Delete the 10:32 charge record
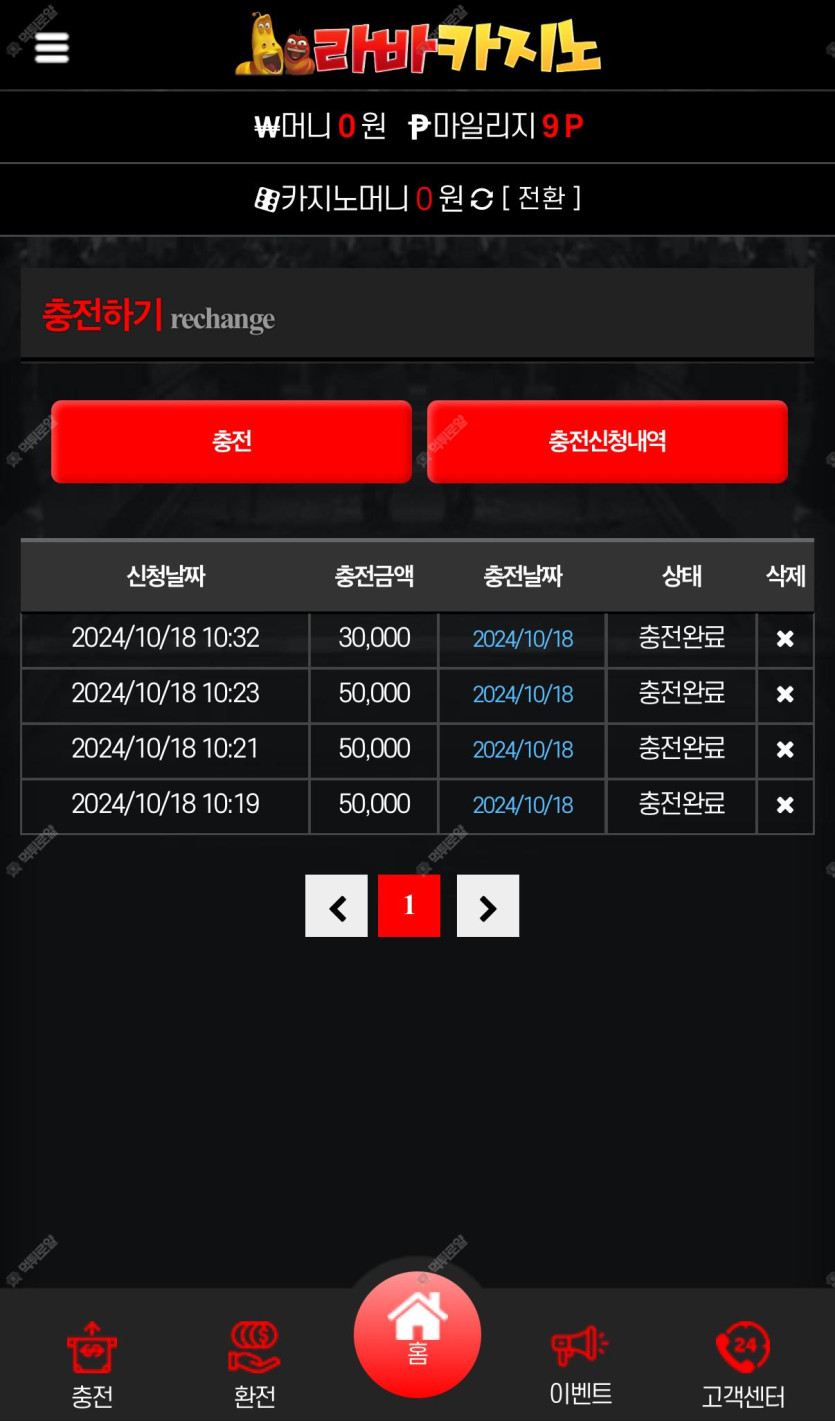This screenshot has width=835, height=1421. [785, 639]
